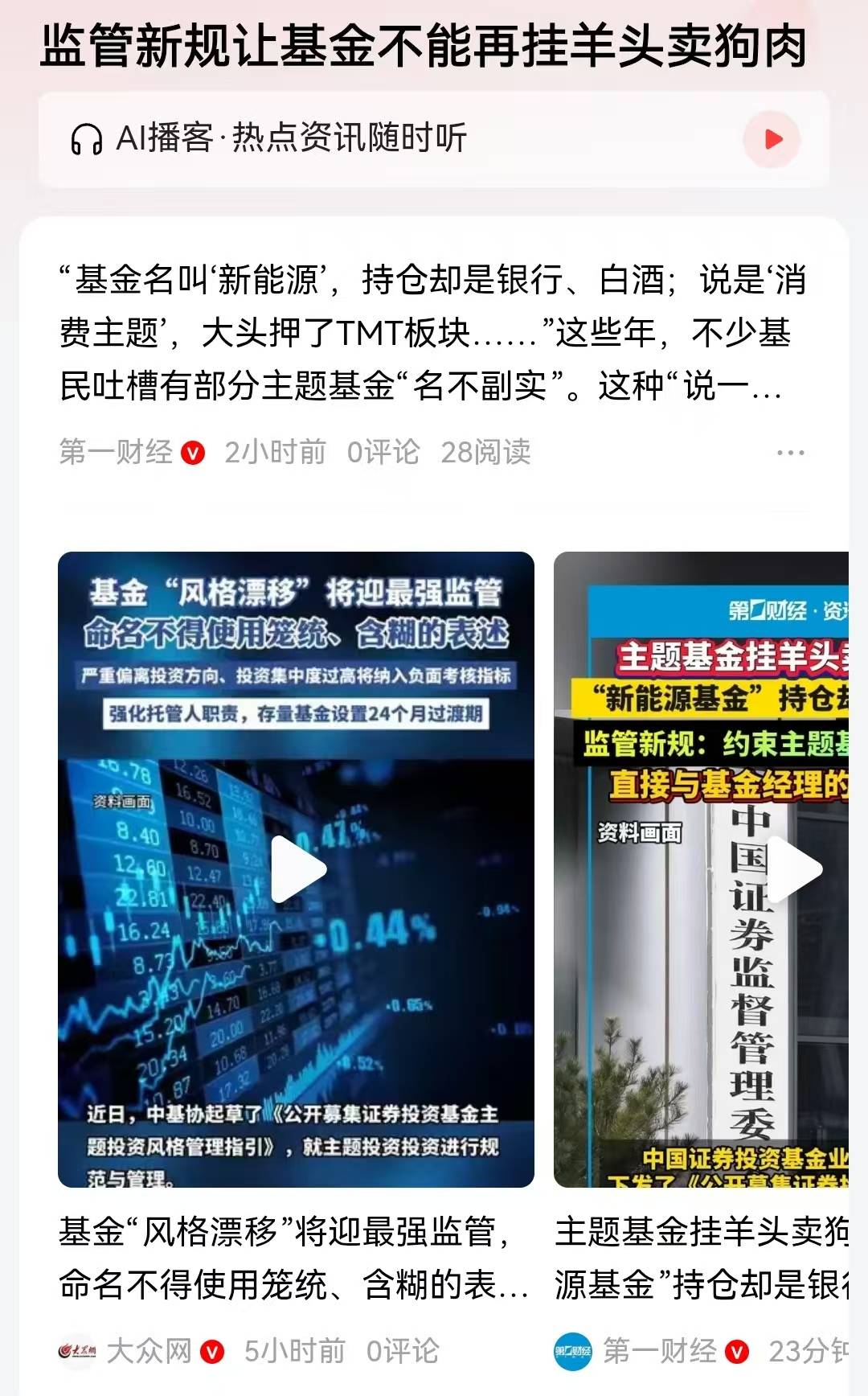Open the 大众网 source profile
The image size is (868, 1396).
point(149,1351)
